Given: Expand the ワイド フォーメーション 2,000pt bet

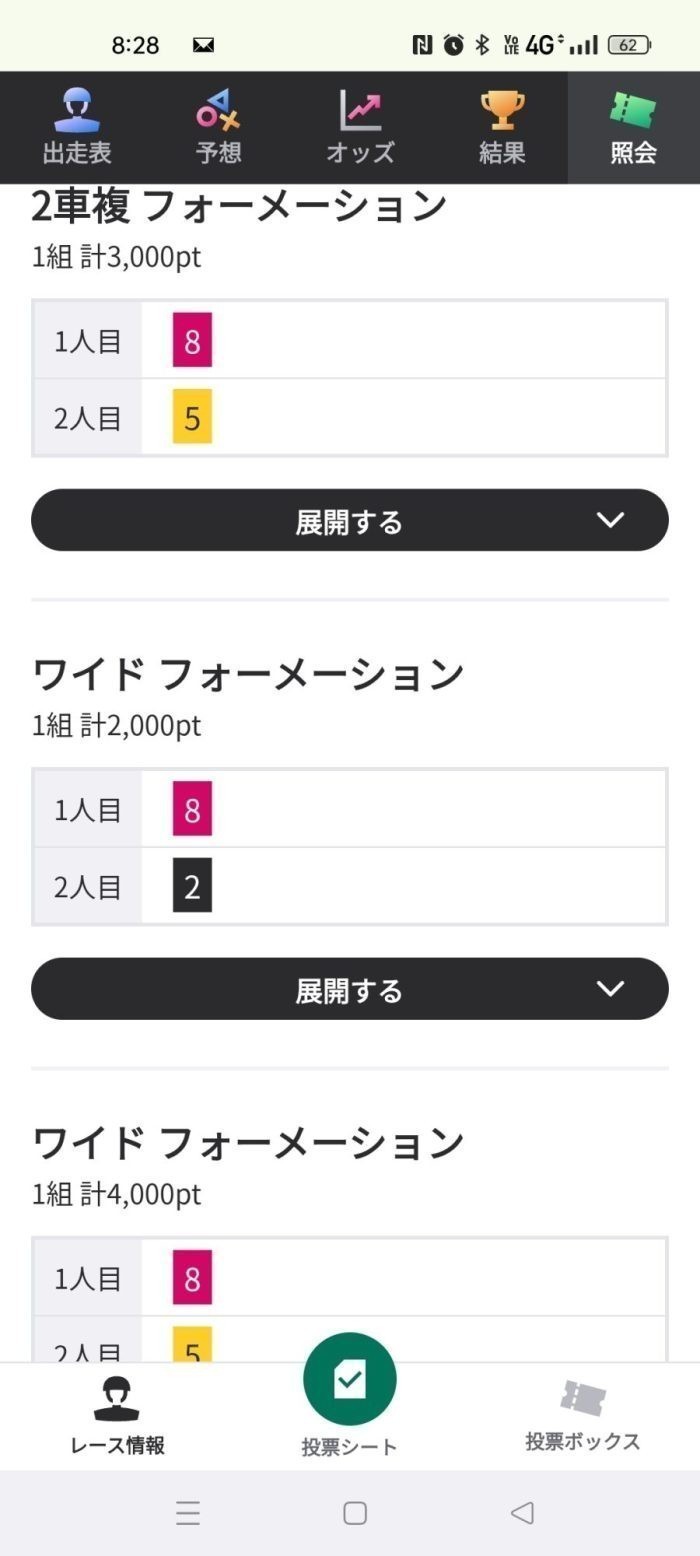Looking at the screenshot, I should point(349,989).
